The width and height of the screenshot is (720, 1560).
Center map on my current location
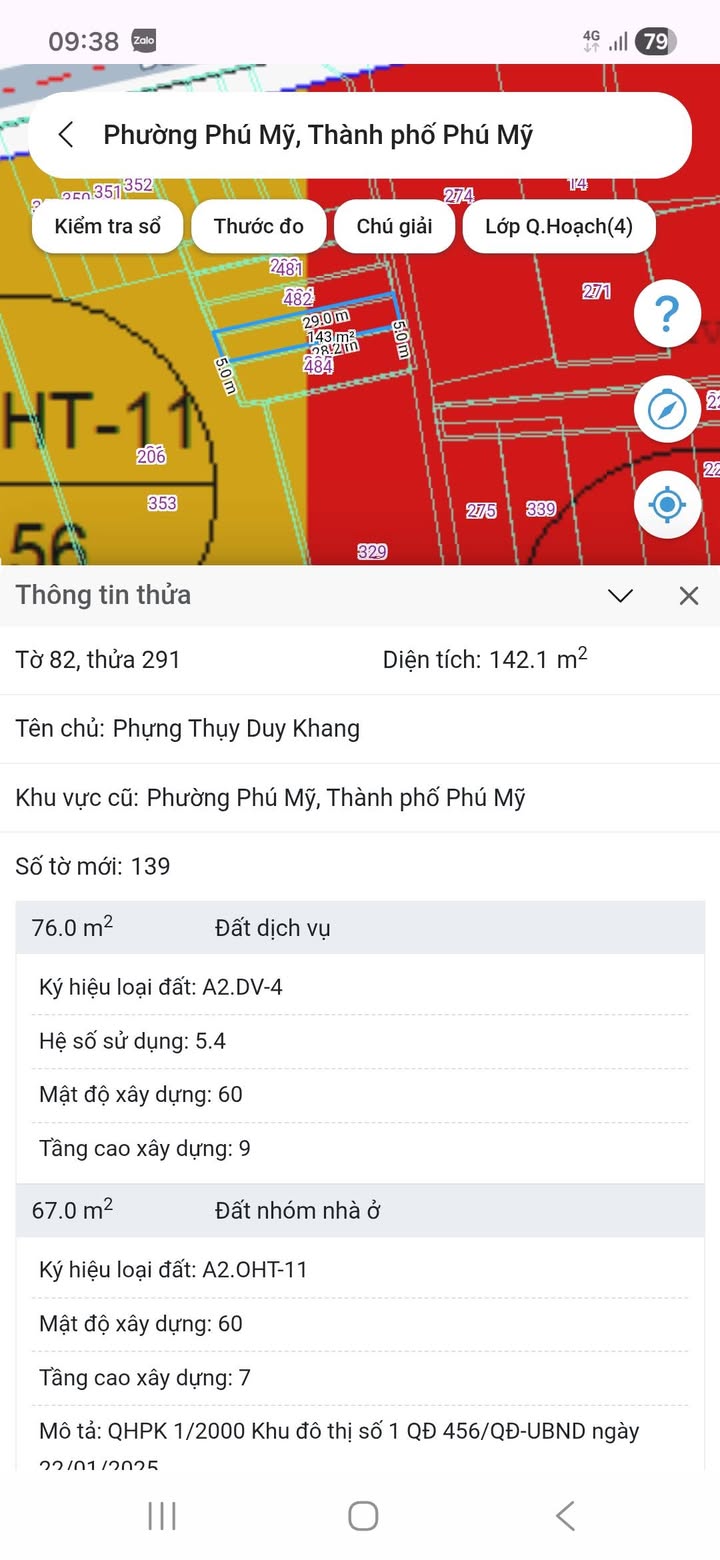tap(667, 504)
